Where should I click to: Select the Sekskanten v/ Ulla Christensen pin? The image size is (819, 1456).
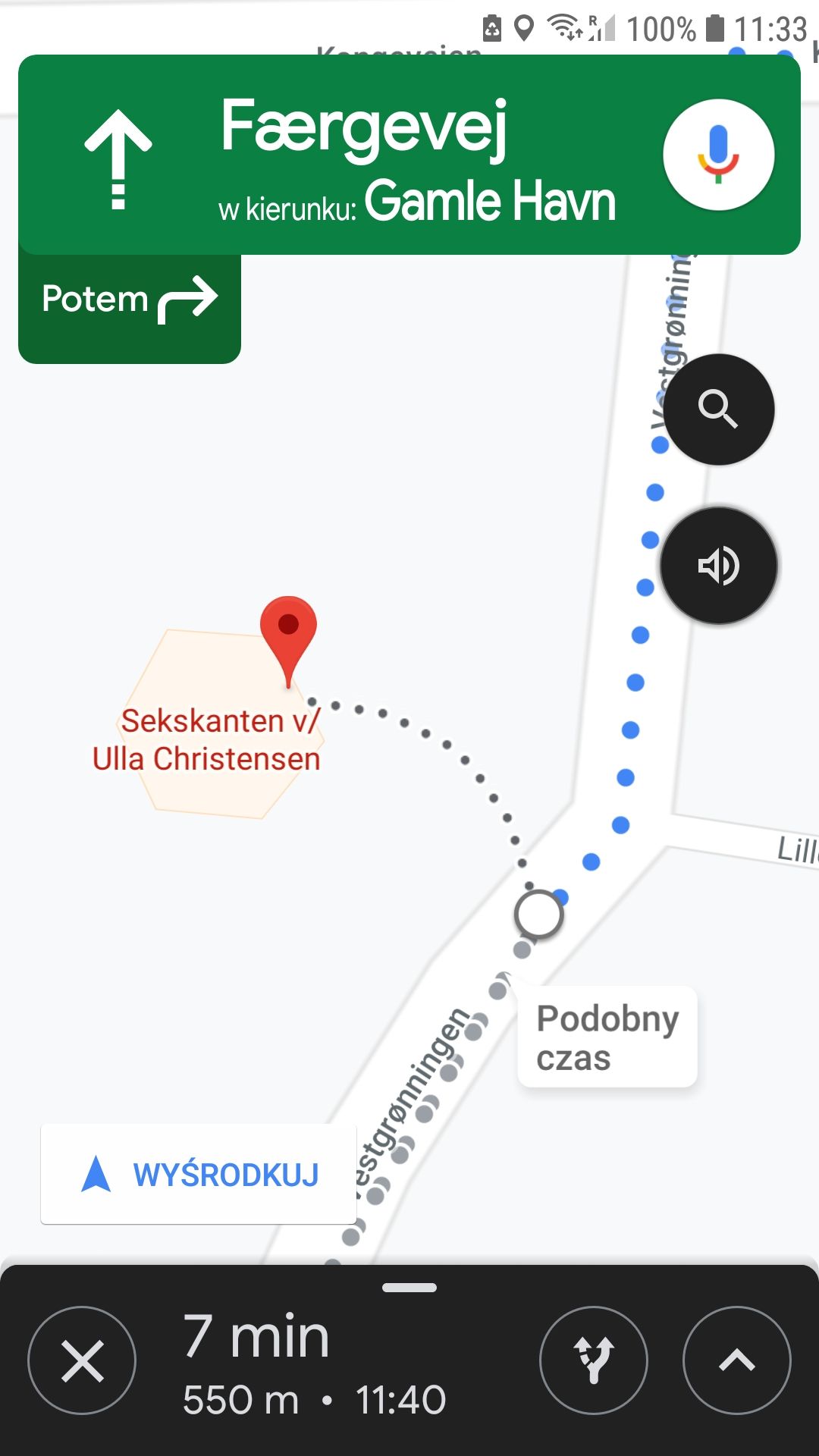288,637
